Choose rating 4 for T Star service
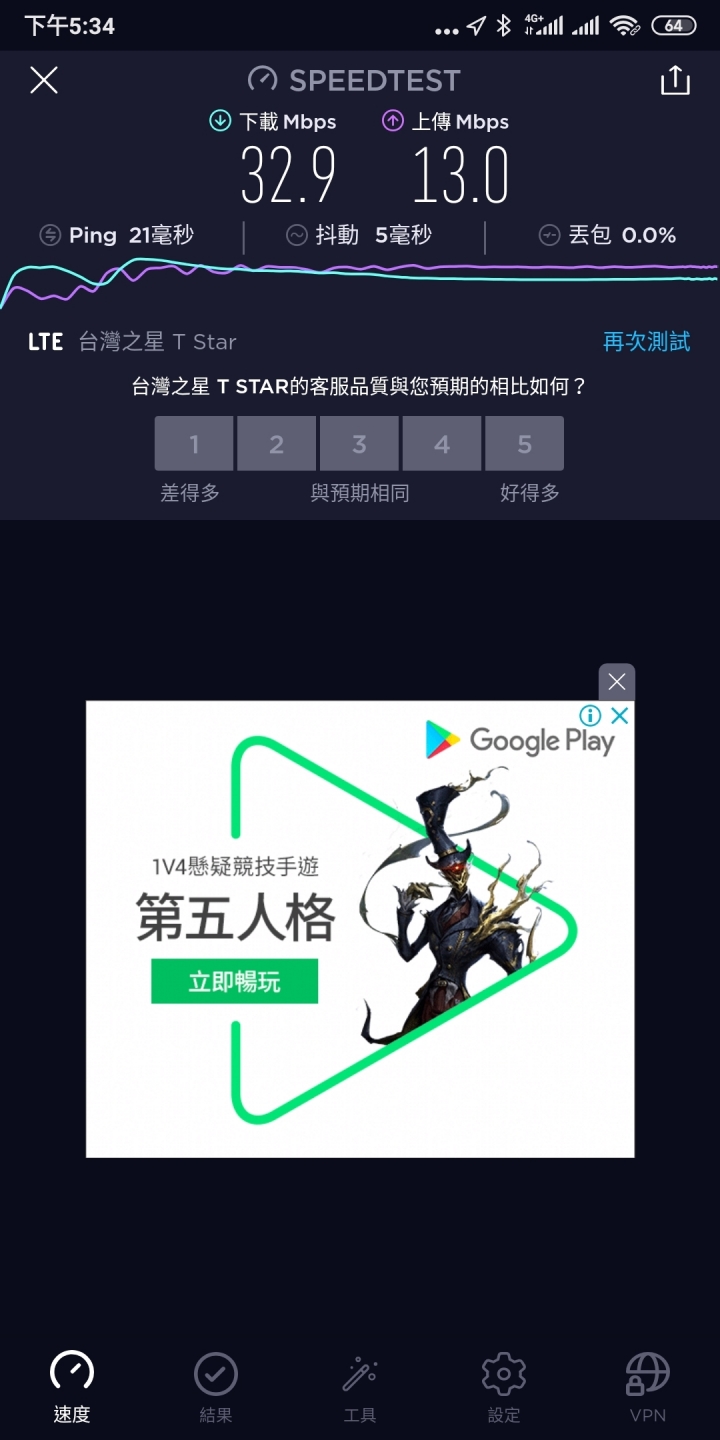Viewport: 720px width, 1440px height. pyautogui.click(x=442, y=444)
